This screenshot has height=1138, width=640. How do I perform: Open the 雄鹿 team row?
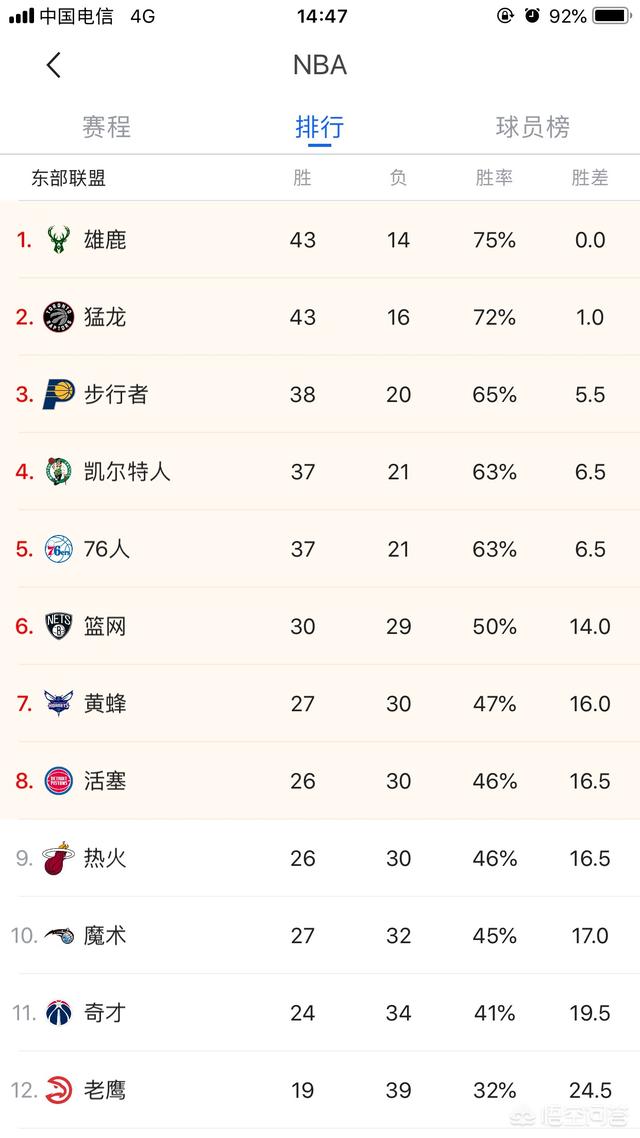[320, 240]
